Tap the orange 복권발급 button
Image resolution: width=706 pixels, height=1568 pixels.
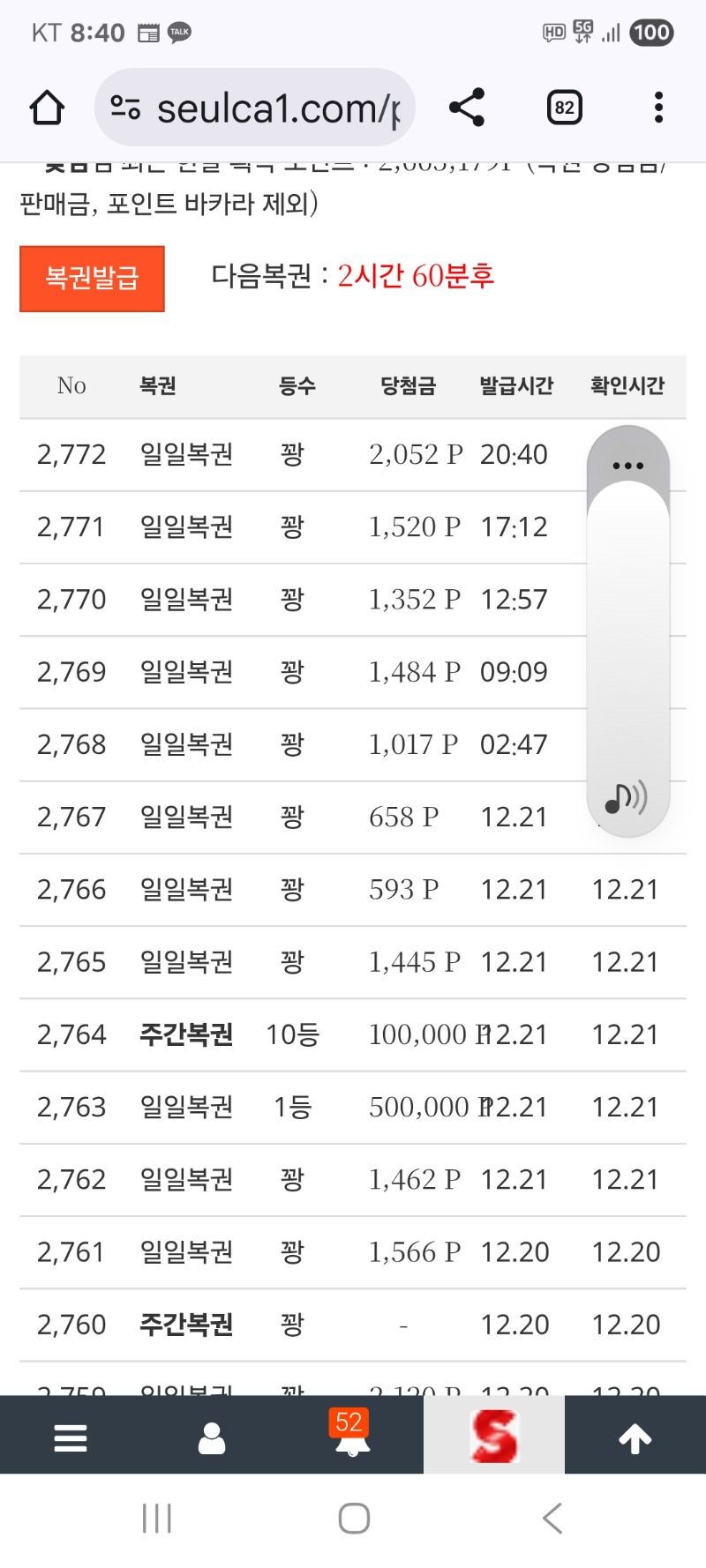pos(92,279)
